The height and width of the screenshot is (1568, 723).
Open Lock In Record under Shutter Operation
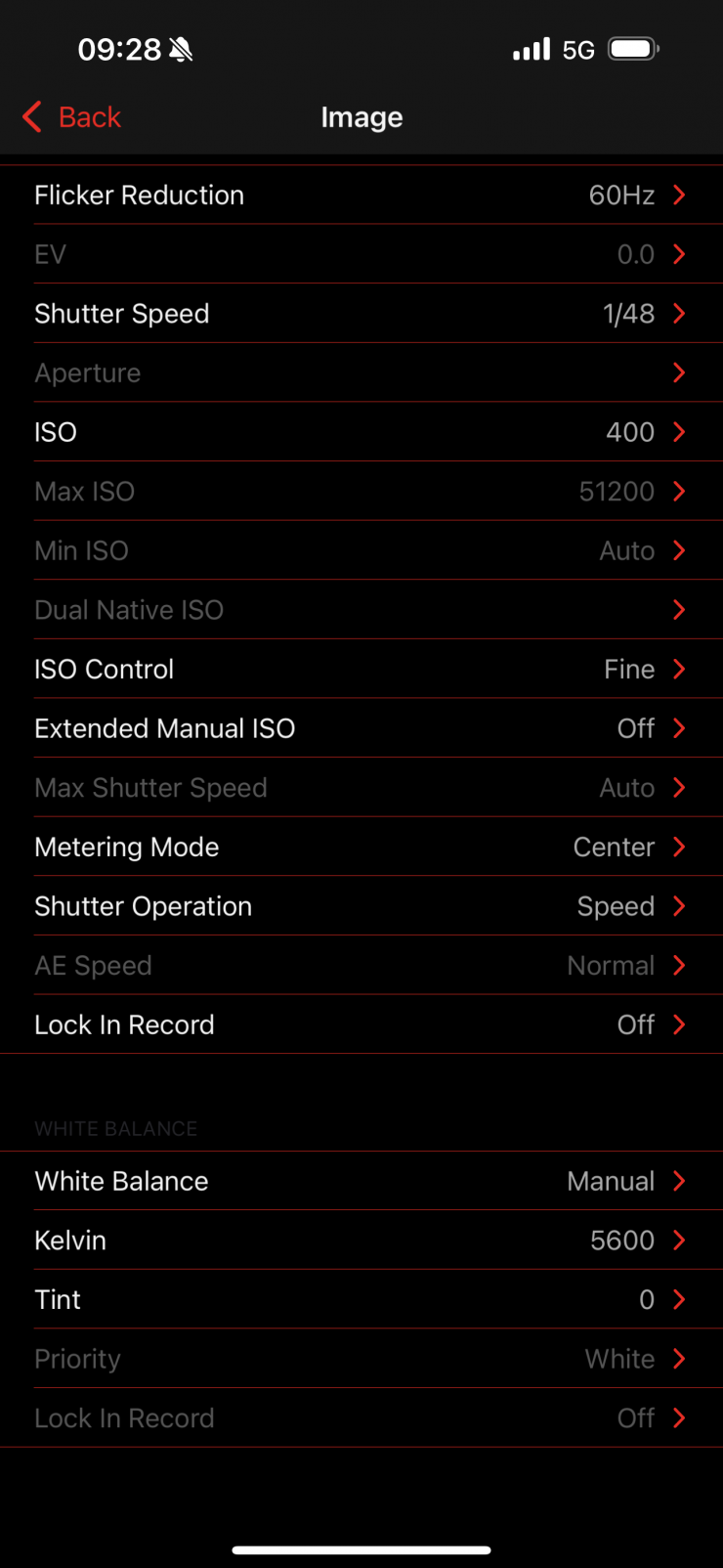click(361, 1024)
